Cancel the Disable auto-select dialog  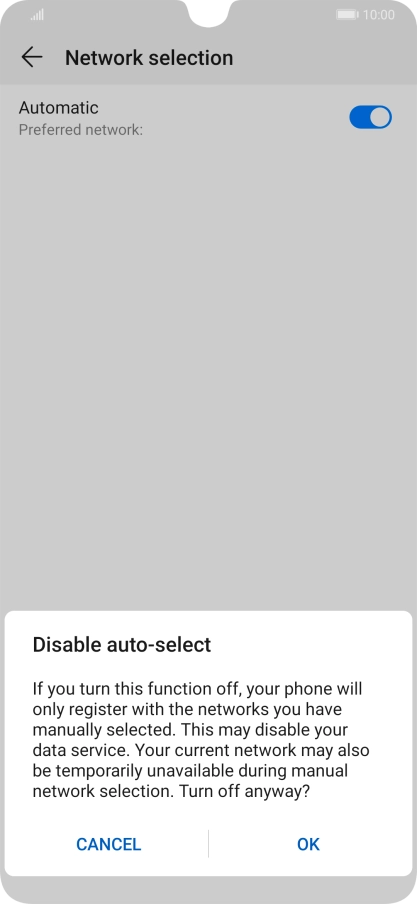coord(108,844)
